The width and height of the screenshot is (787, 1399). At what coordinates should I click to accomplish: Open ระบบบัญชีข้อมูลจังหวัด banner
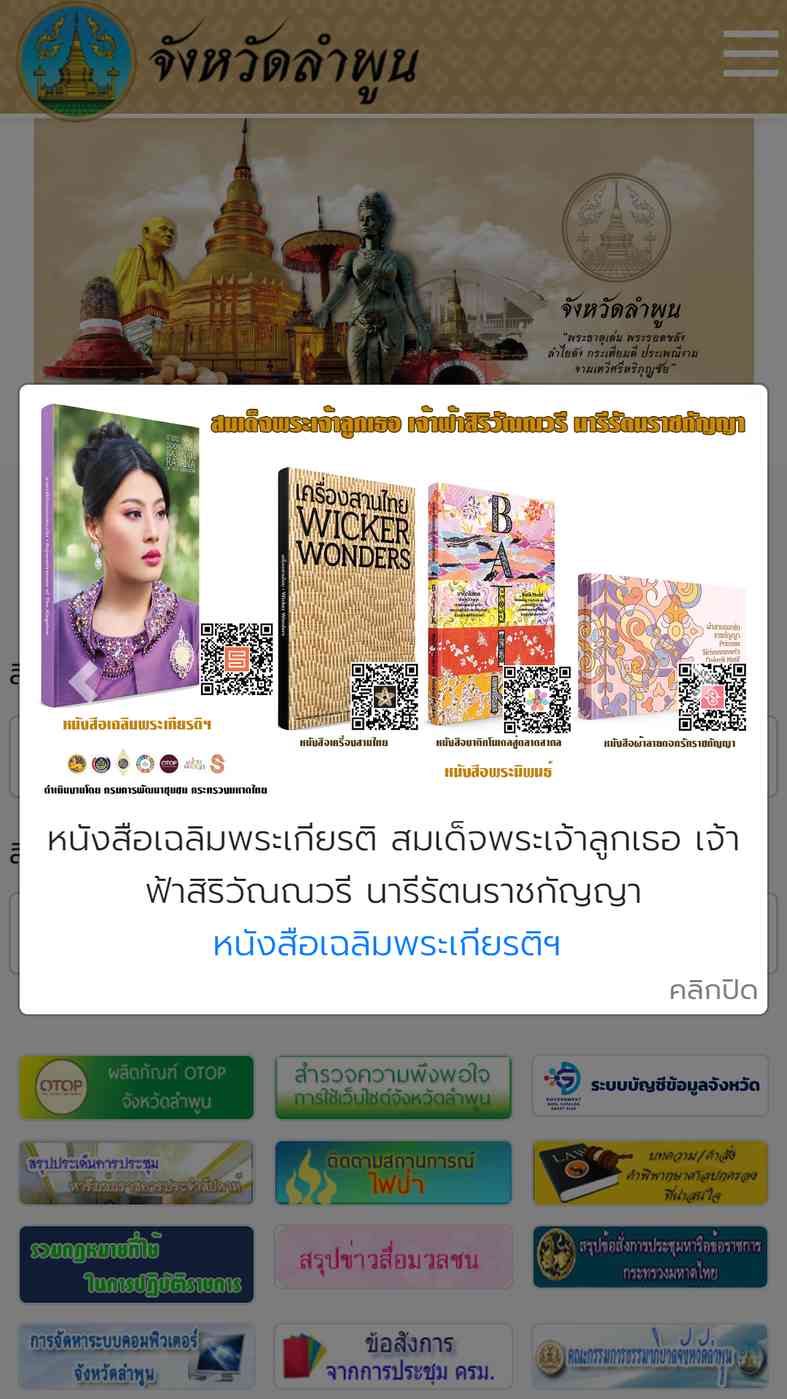click(x=650, y=1086)
